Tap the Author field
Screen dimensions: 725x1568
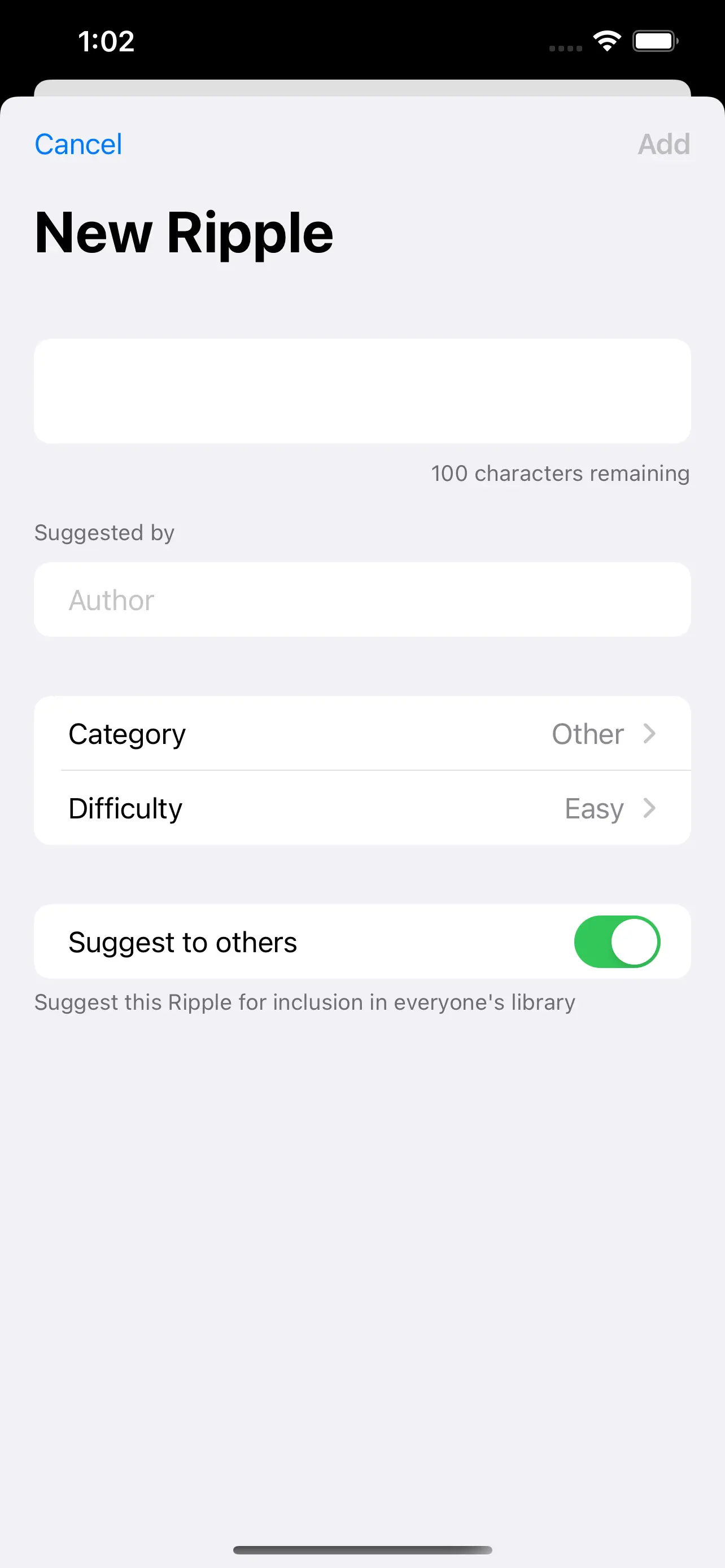pyautogui.click(x=362, y=599)
